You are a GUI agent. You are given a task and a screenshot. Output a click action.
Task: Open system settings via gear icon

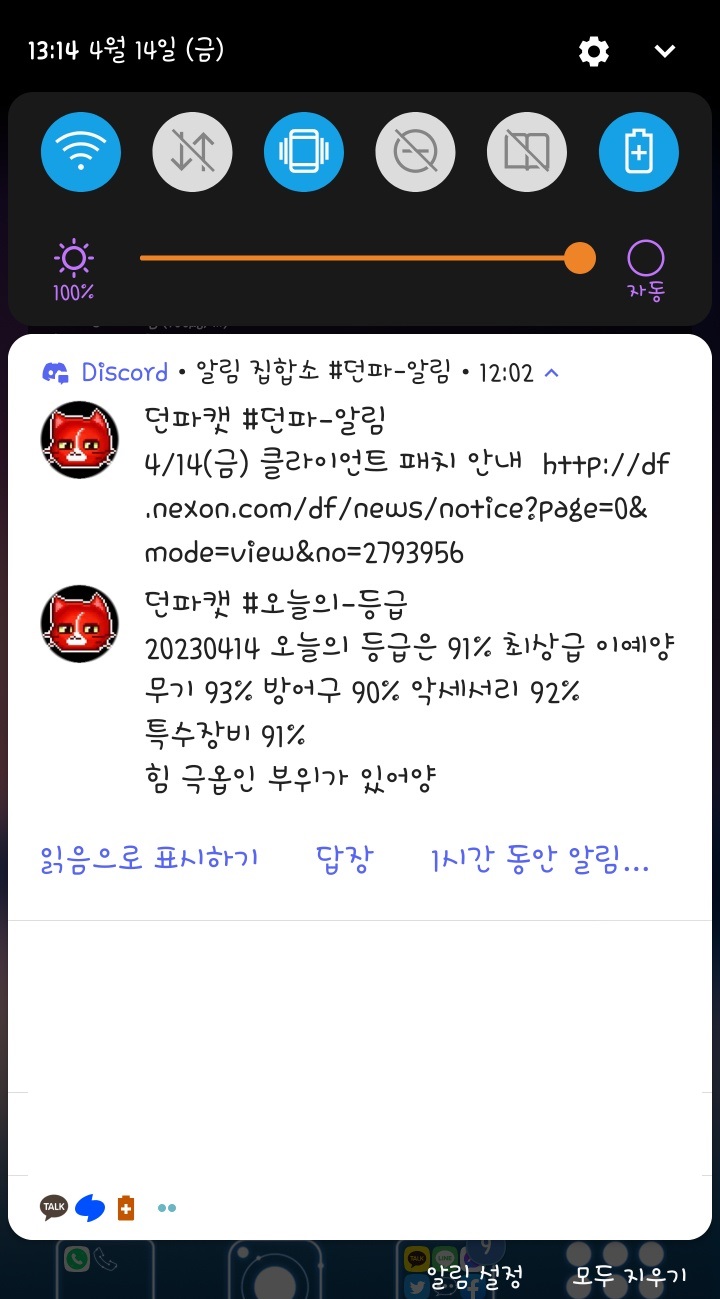click(x=594, y=52)
